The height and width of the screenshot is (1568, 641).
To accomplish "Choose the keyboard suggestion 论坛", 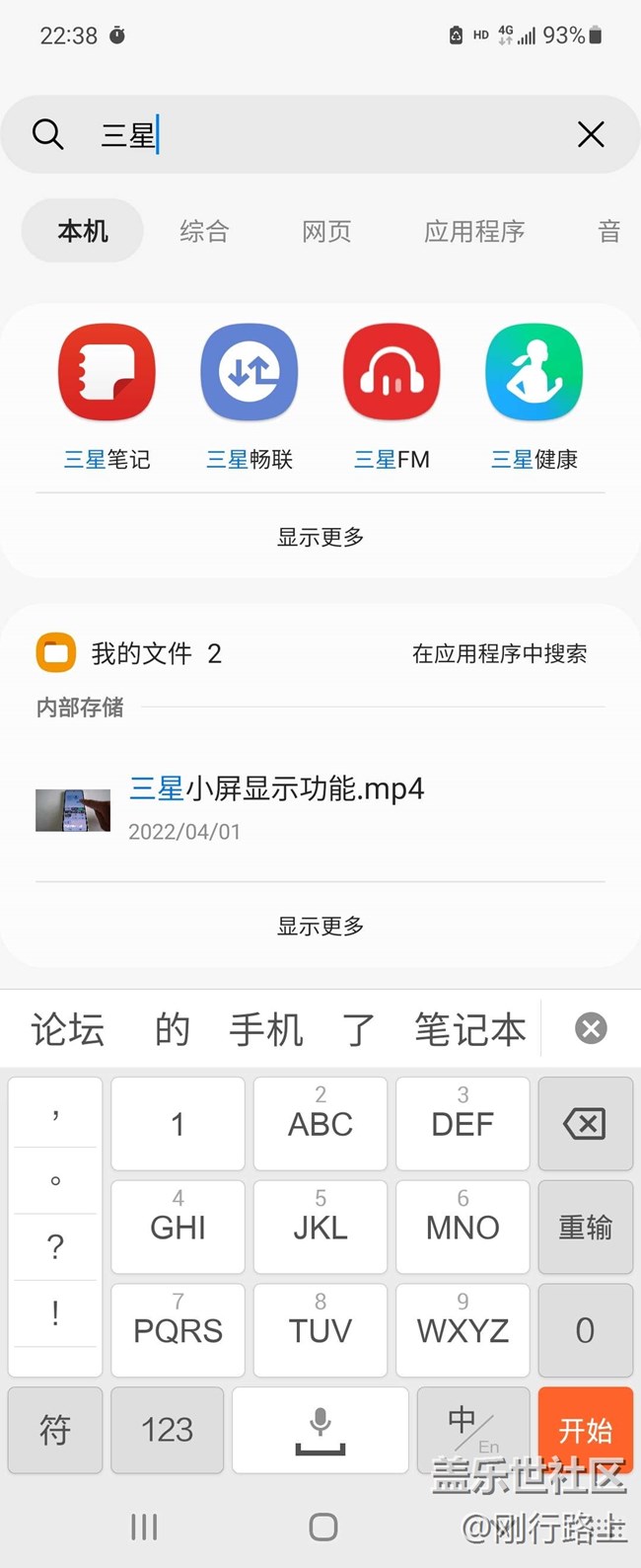I will pyautogui.click(x=67, y=1029).
